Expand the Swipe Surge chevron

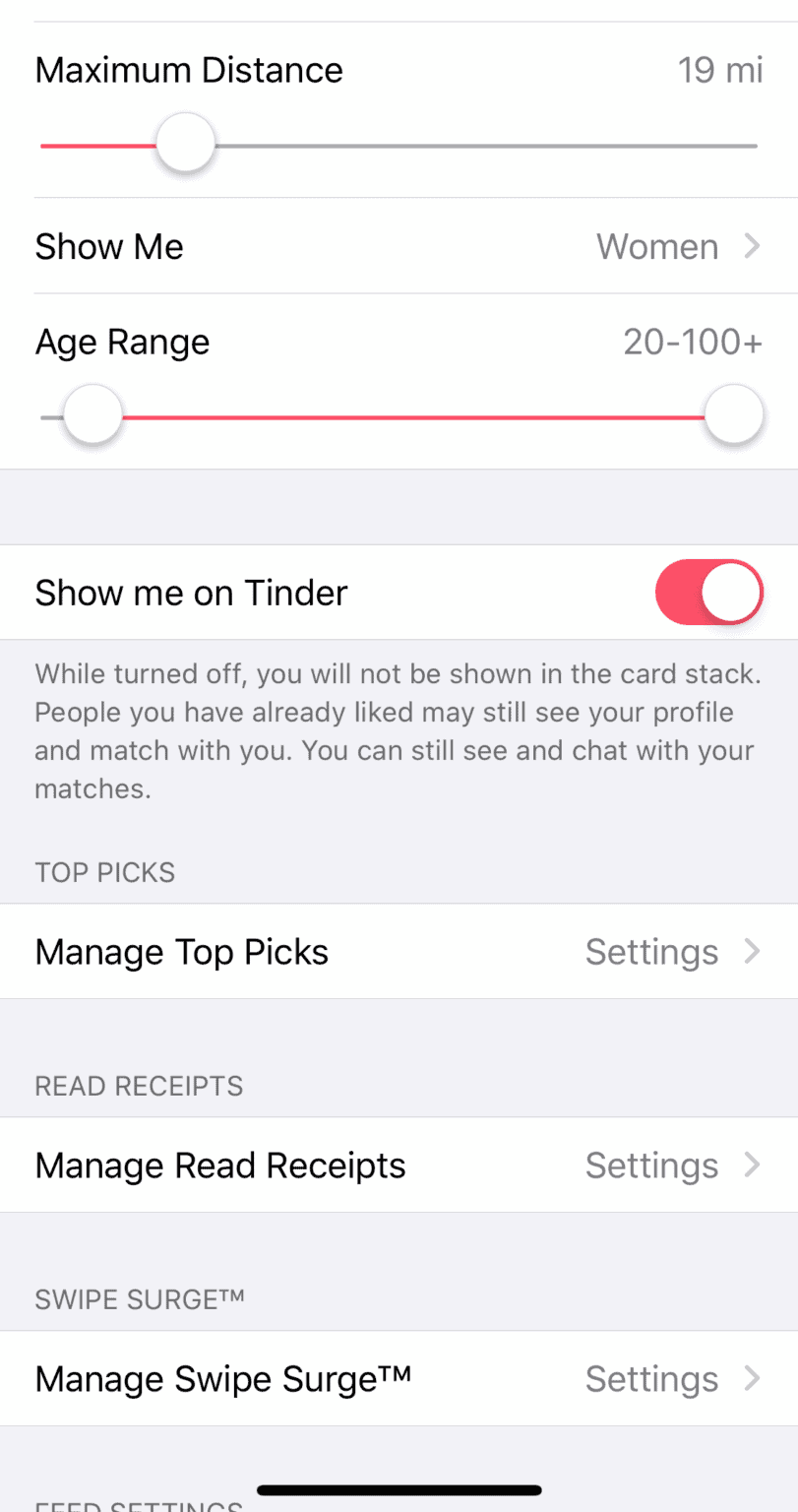click(x=752, y=1378)
